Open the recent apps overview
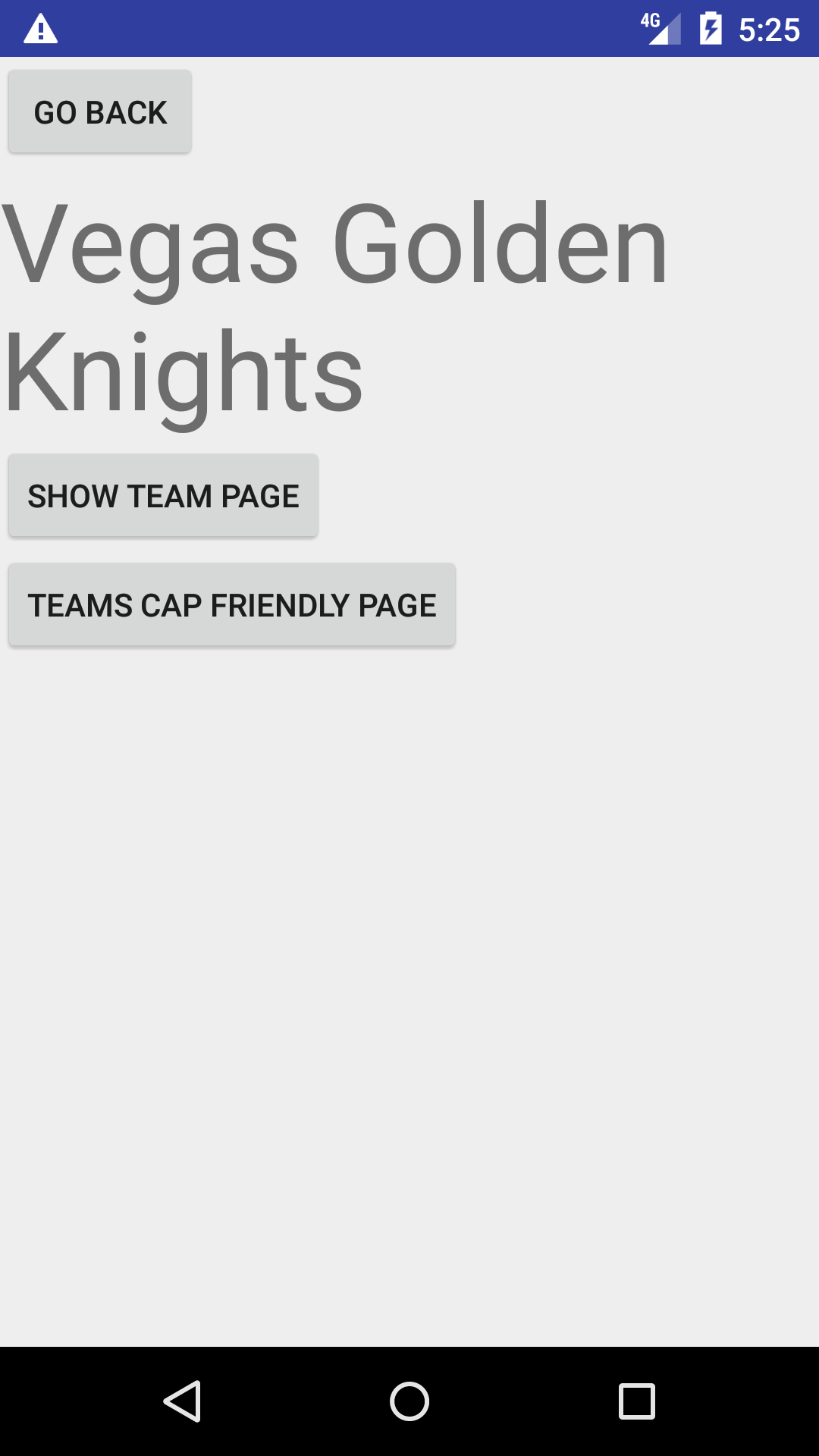The width and height of the screenshot is (819, 1456). tap(637, 1401)
